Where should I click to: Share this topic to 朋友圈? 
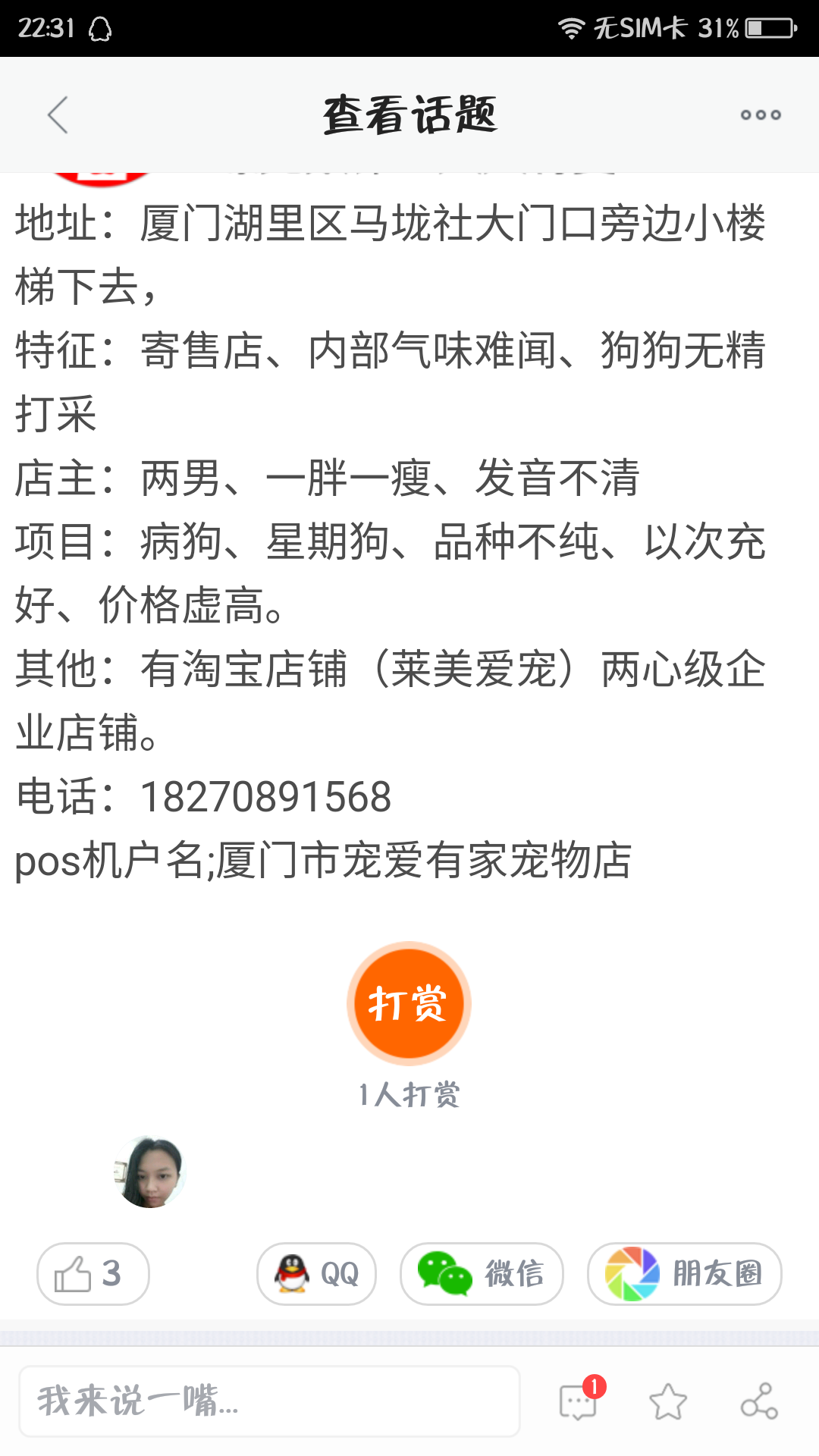click(684, 1273)
